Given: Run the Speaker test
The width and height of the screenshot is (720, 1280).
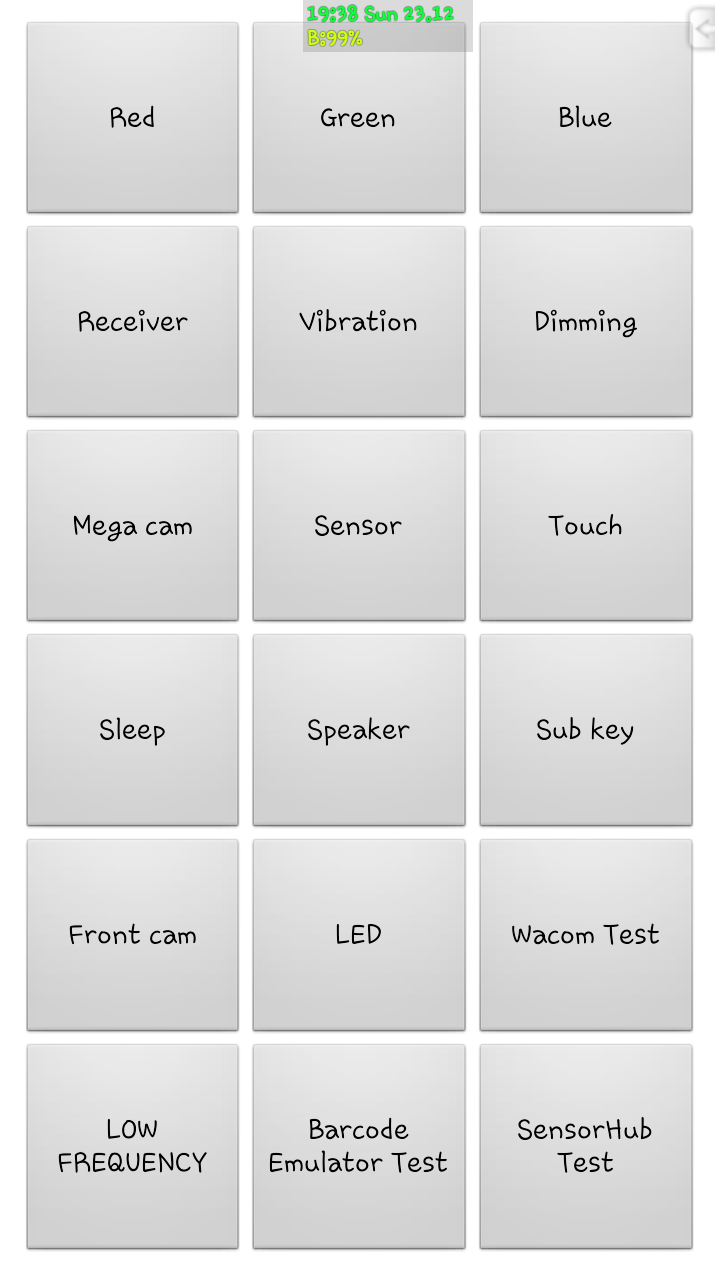Looking at the screenshot, I should [x=359, y=730].
